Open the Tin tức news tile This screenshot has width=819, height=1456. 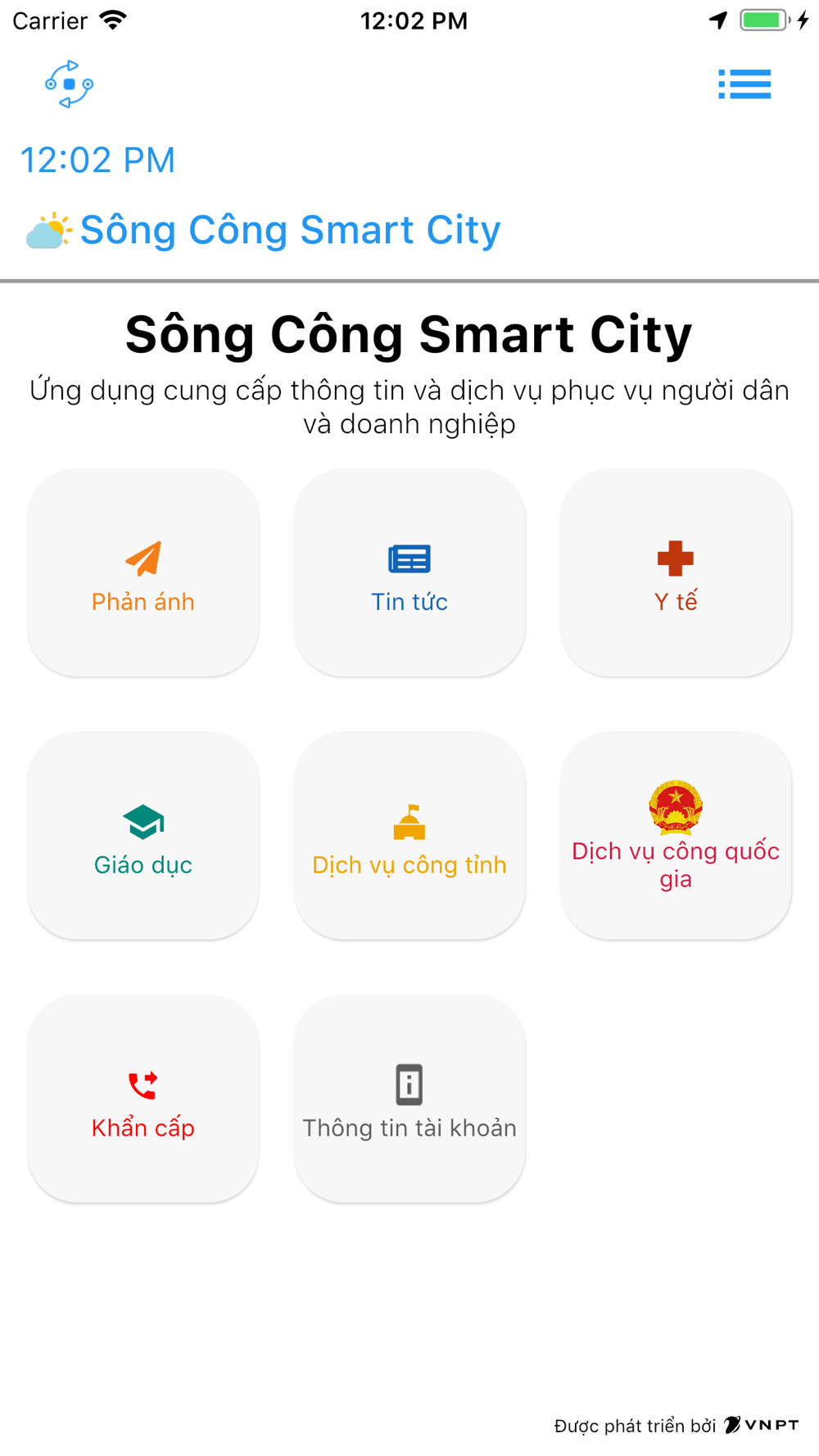409,572
